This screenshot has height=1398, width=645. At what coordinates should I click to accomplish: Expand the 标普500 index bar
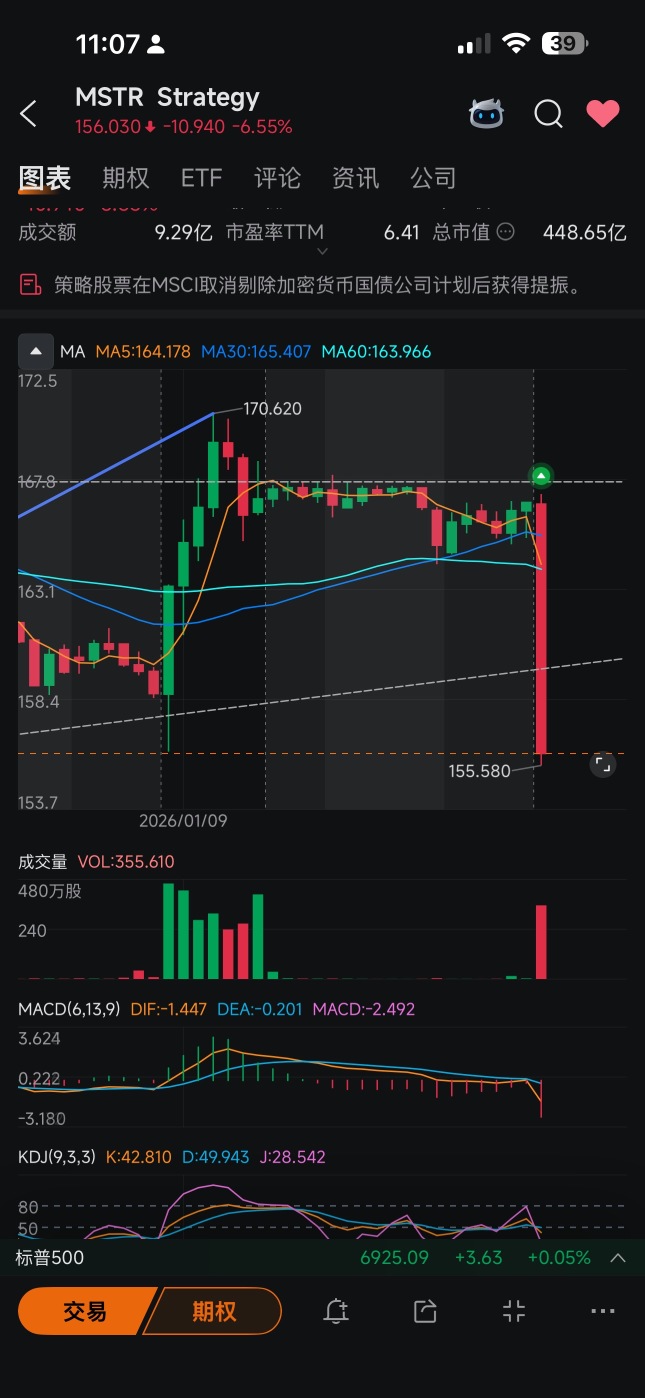click(x=618, y=1258)
